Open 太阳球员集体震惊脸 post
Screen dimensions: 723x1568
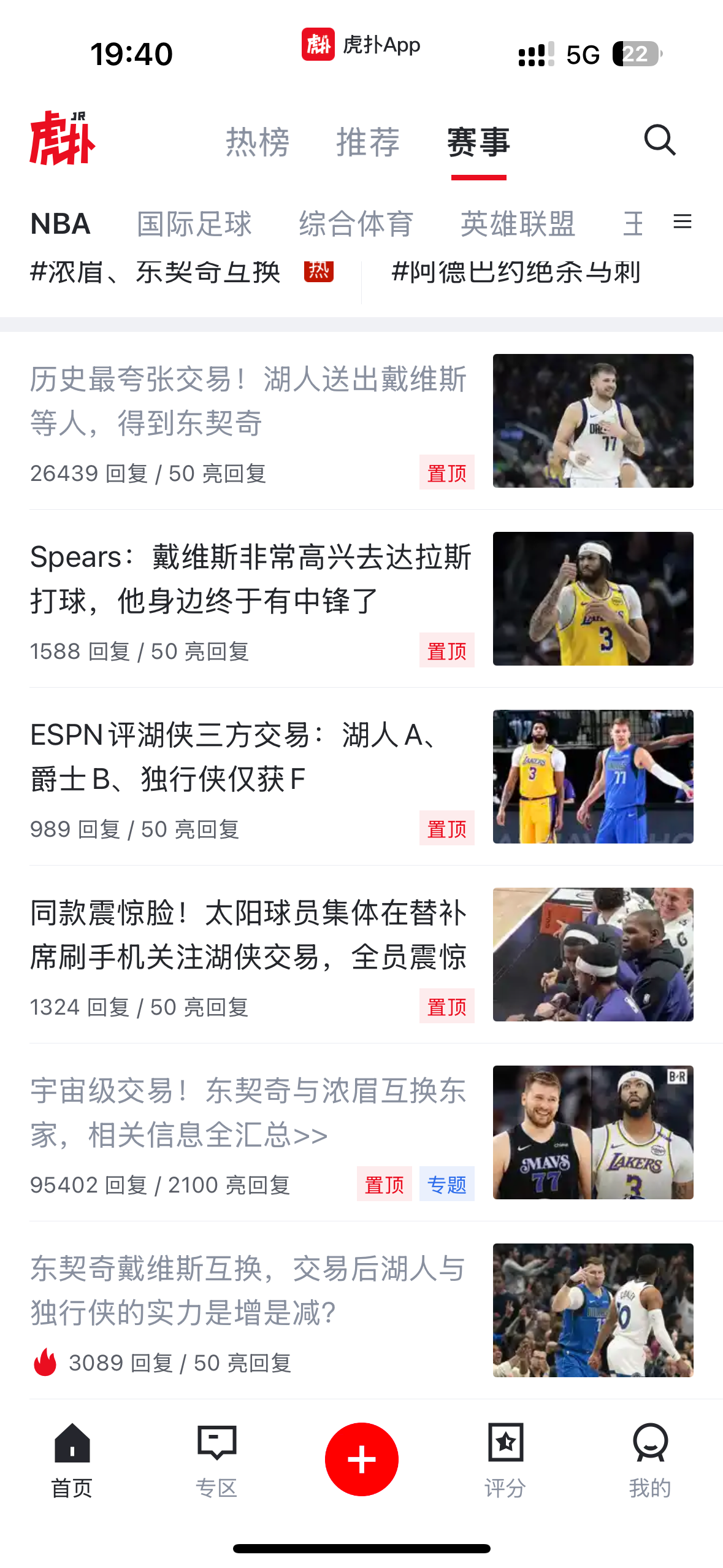pyautogui.click(x=248, y=934)
